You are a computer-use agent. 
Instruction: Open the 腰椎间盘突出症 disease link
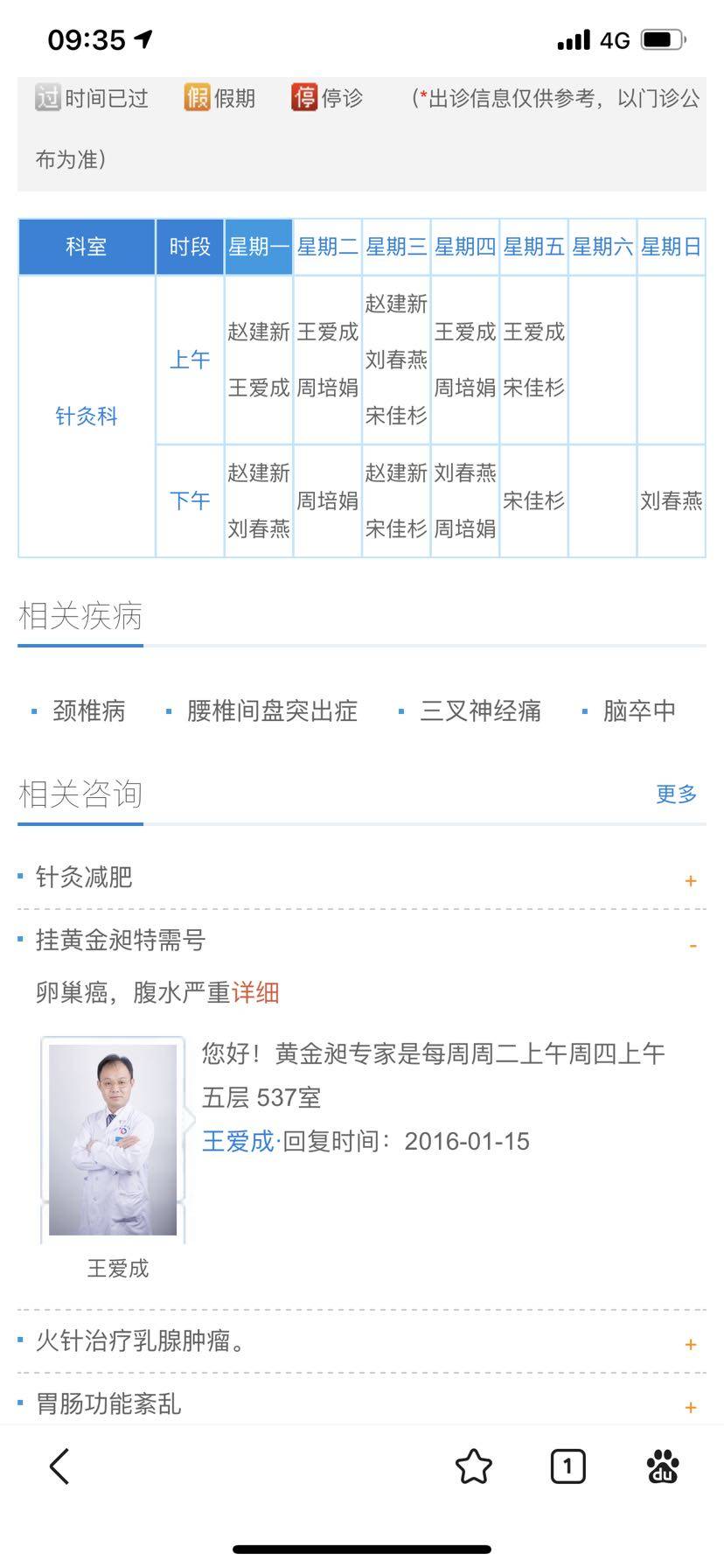tap(272, 710)
